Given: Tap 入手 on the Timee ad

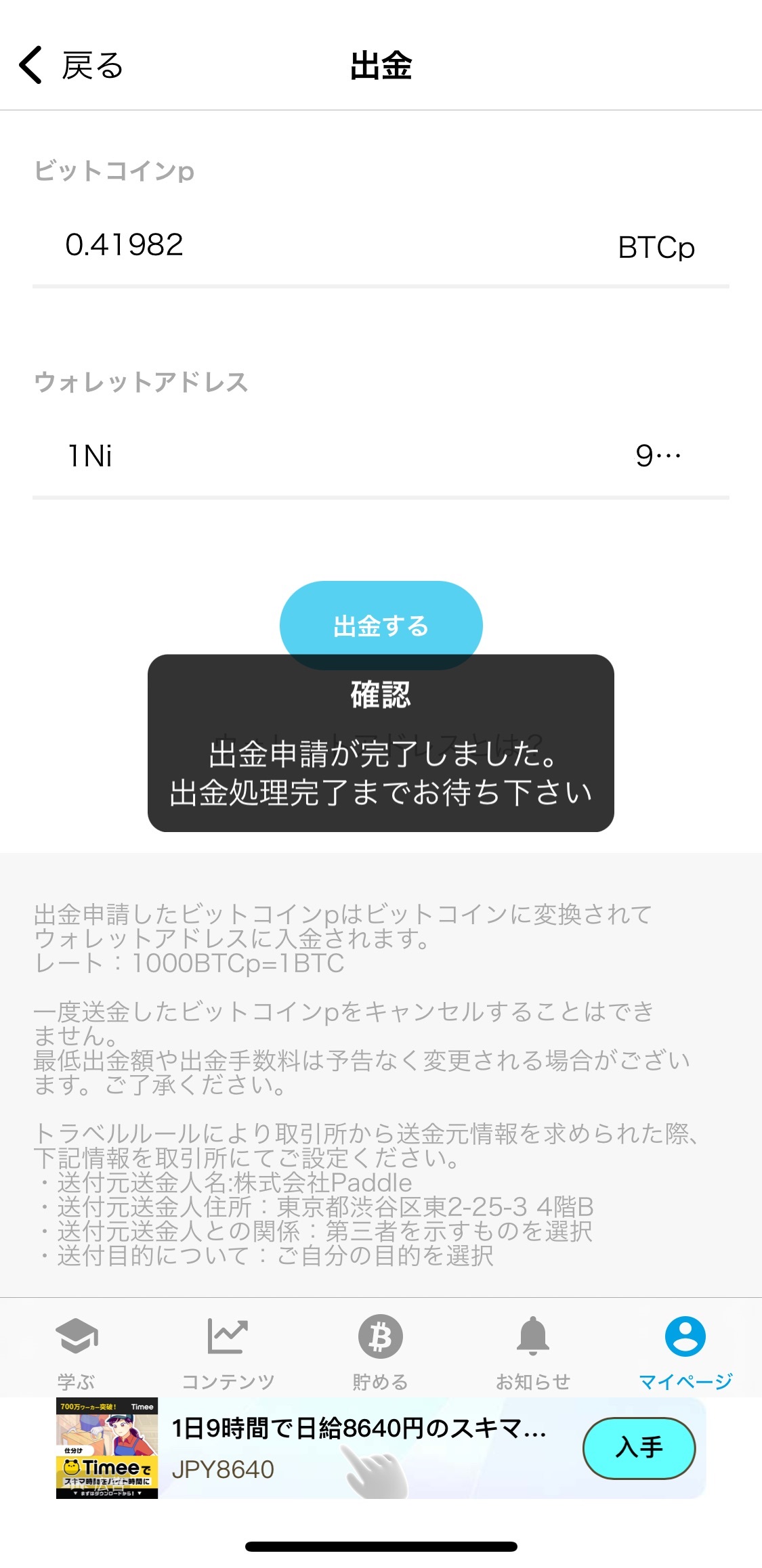Looking at the screenshot, I should 639,1447.
